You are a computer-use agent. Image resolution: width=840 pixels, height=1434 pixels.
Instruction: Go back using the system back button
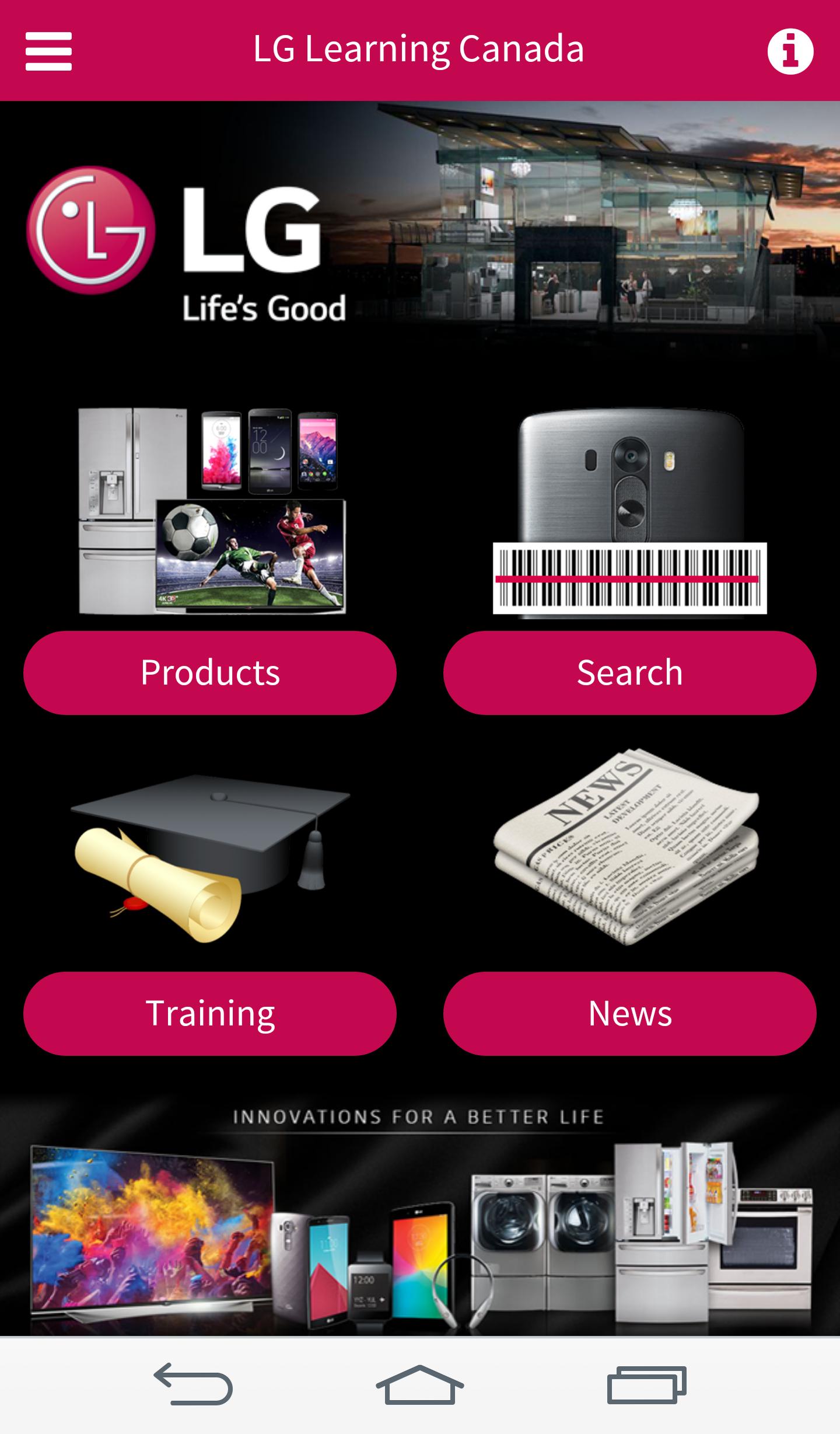click(193, 1384)
